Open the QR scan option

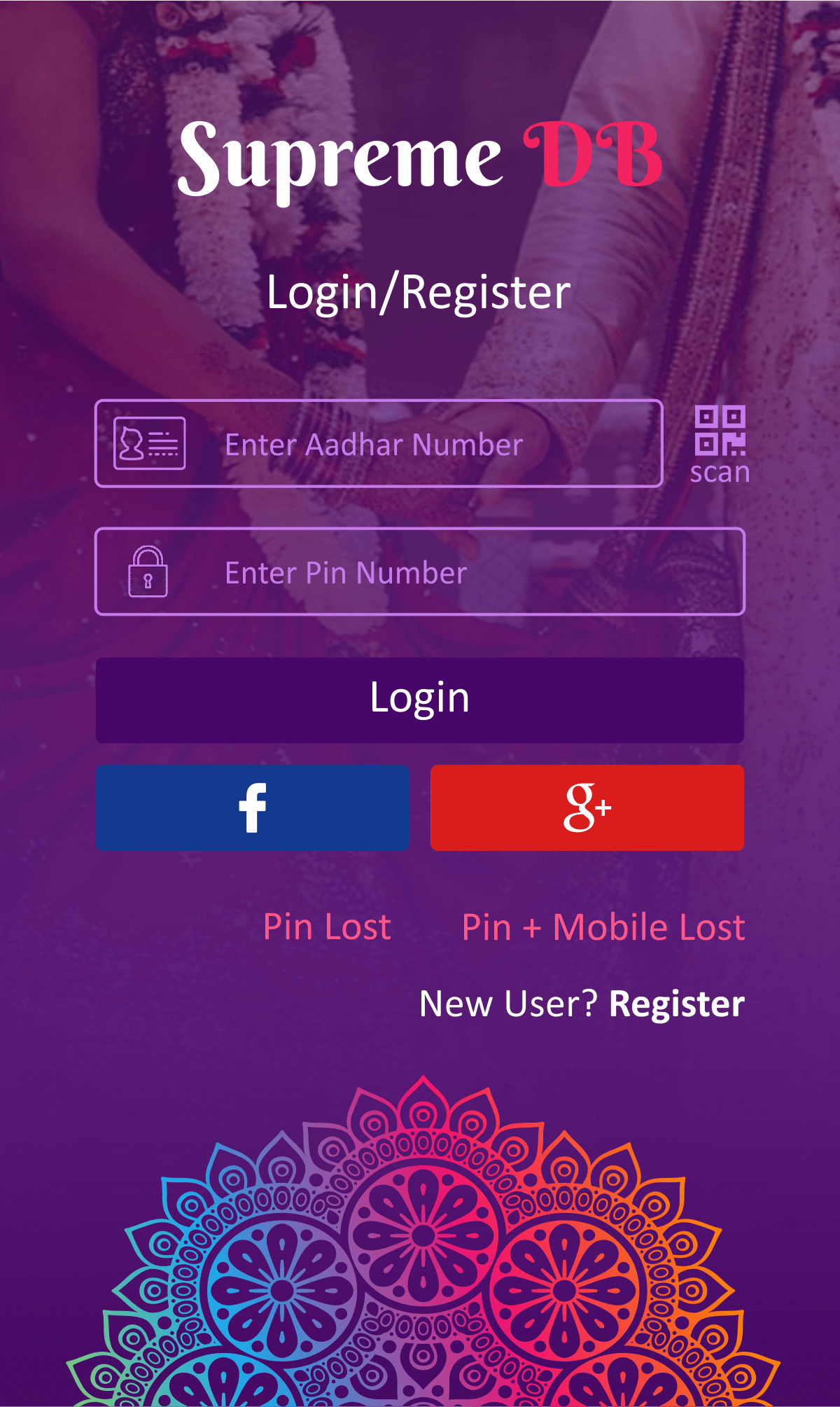[720, 443]
